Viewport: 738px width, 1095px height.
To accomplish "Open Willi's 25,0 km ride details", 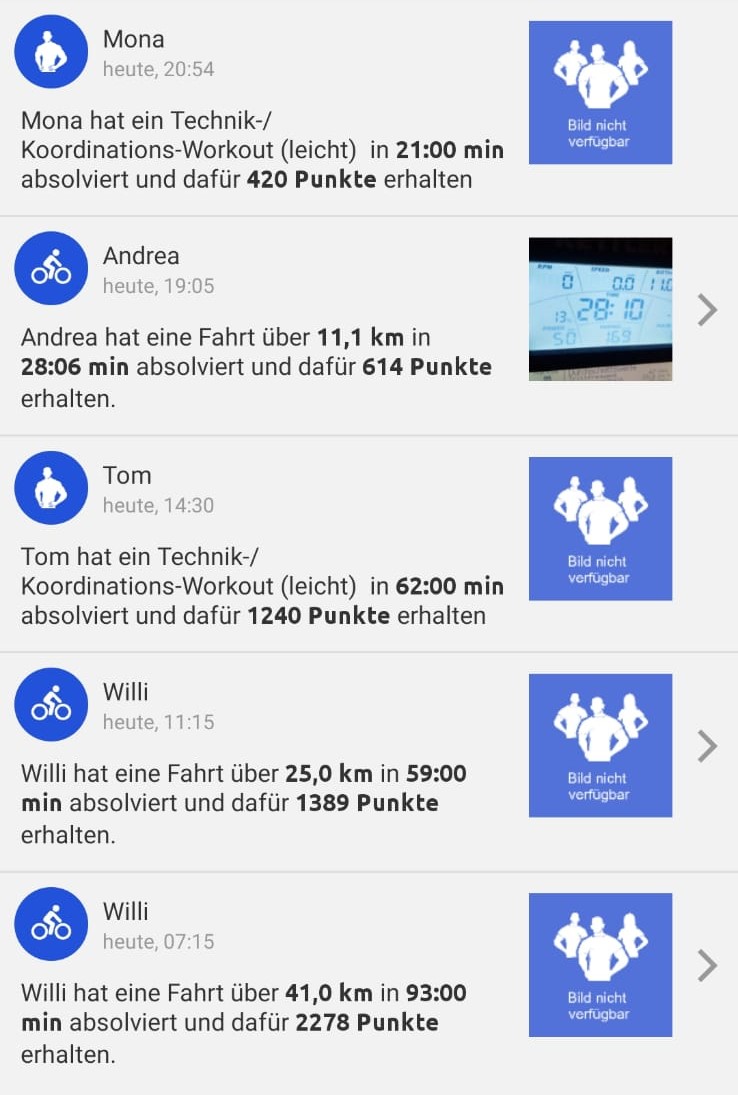I will point(707,746).
